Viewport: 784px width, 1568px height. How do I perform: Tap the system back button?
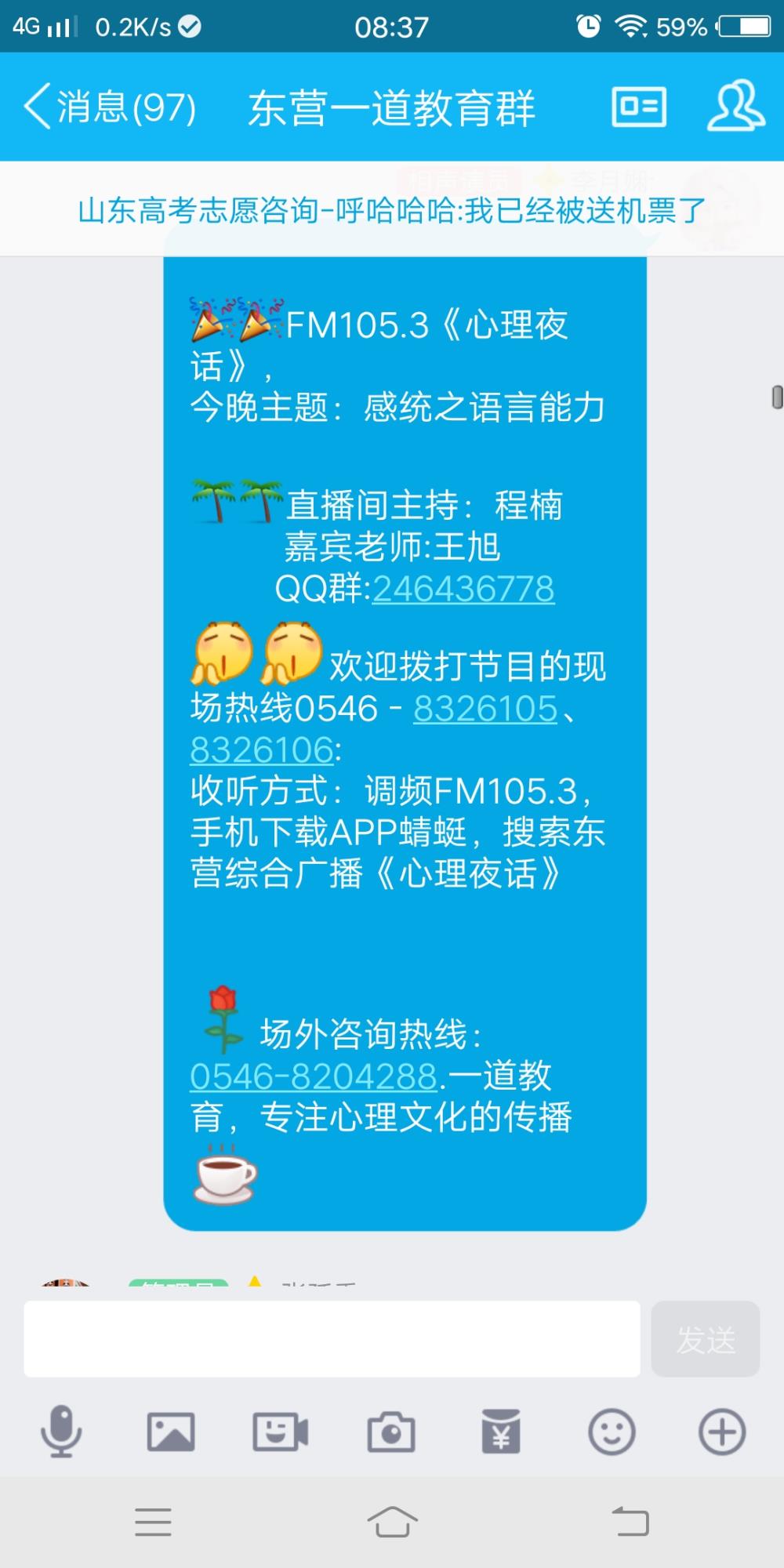pyautogui.click(x=630, y=1522)
